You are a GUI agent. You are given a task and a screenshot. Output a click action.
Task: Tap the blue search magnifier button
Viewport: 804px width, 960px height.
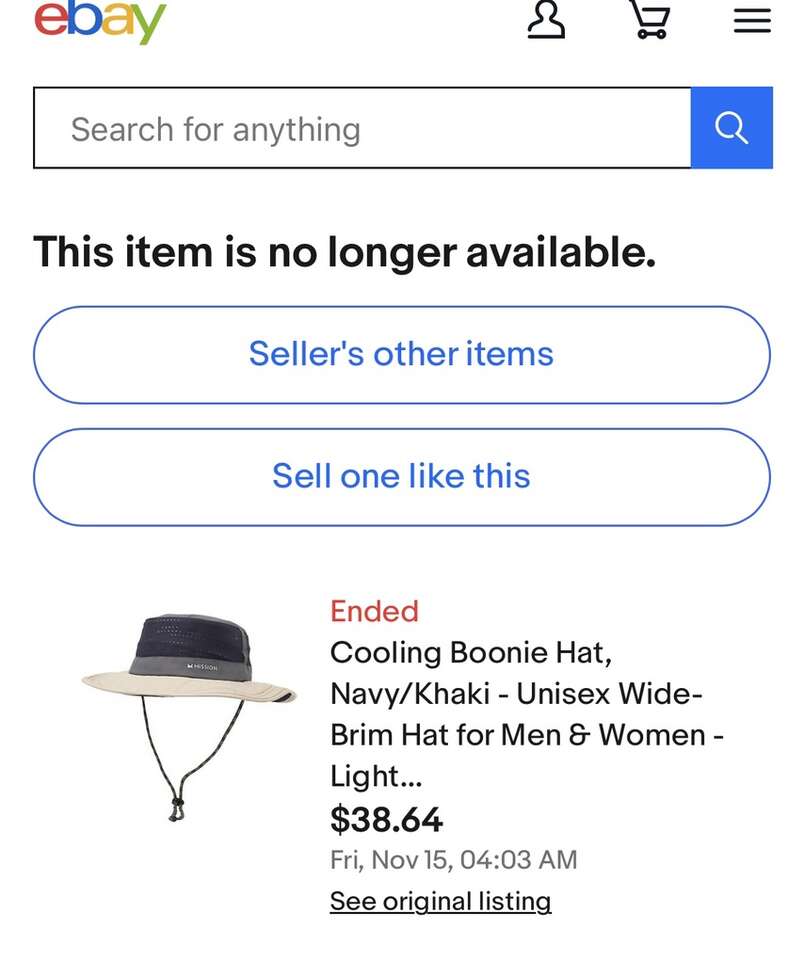tap(731, 128)
